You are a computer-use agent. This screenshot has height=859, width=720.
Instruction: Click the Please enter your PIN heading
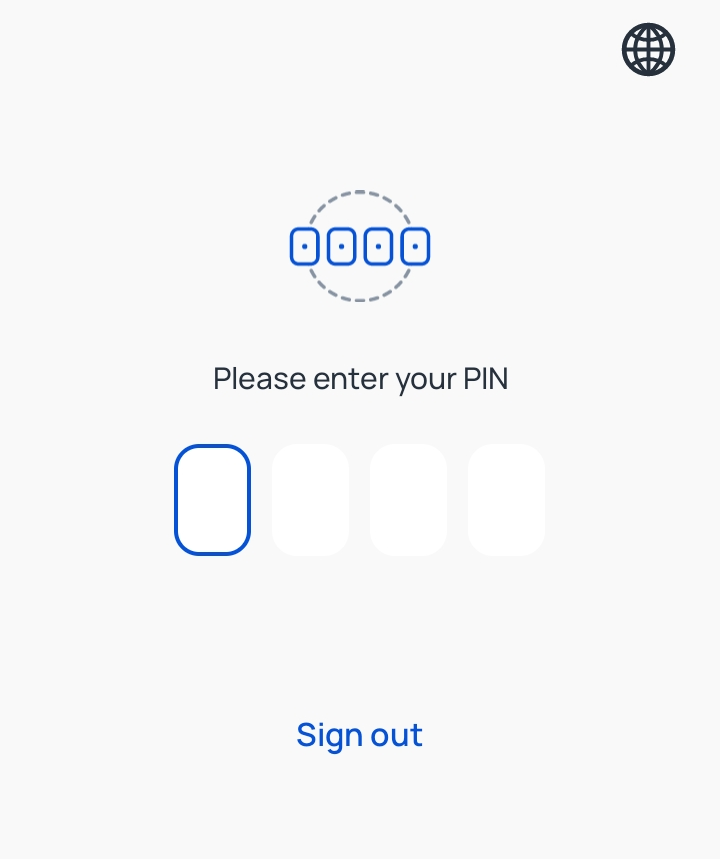click(x=360, y=378)
